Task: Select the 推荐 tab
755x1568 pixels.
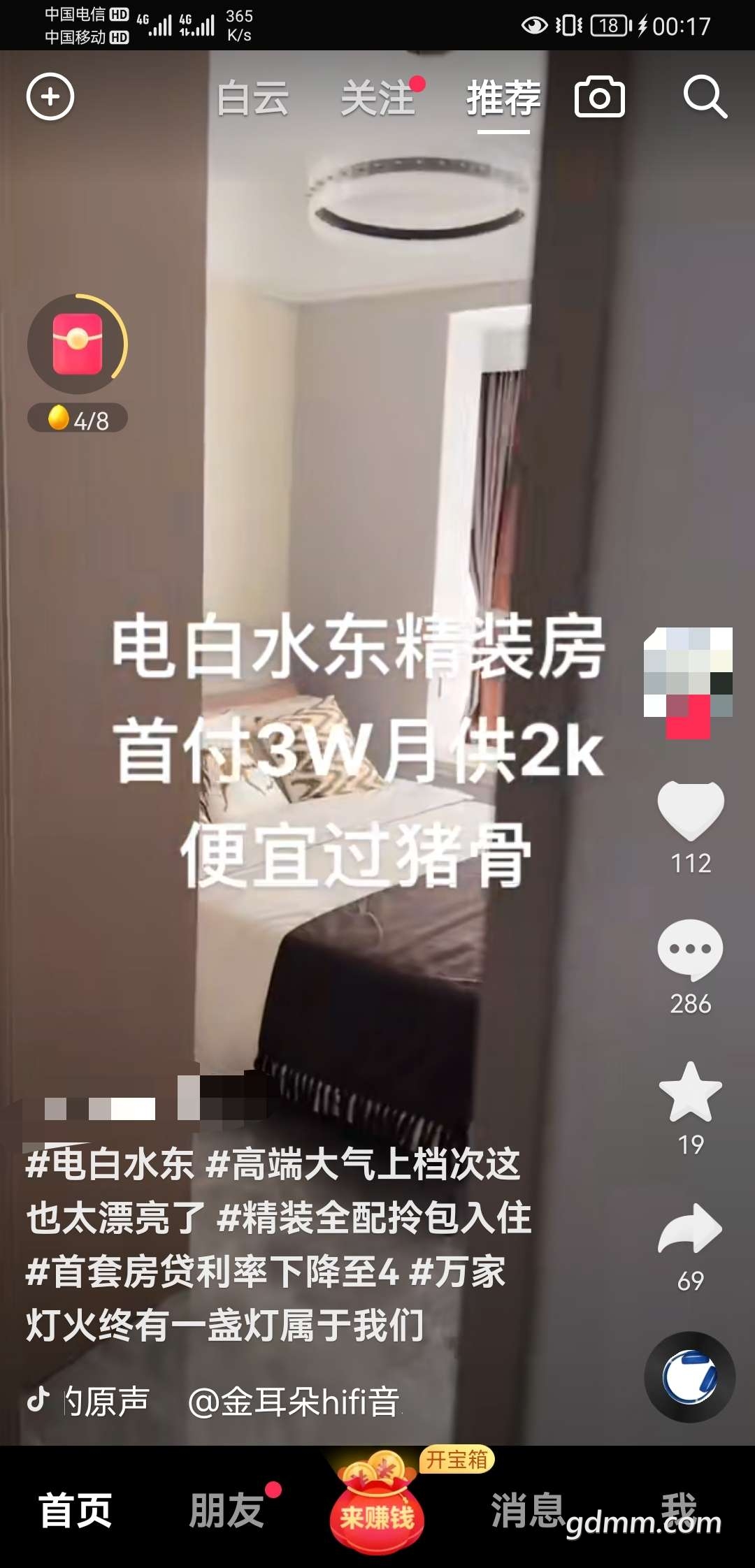Action: (x=503, y=98)
